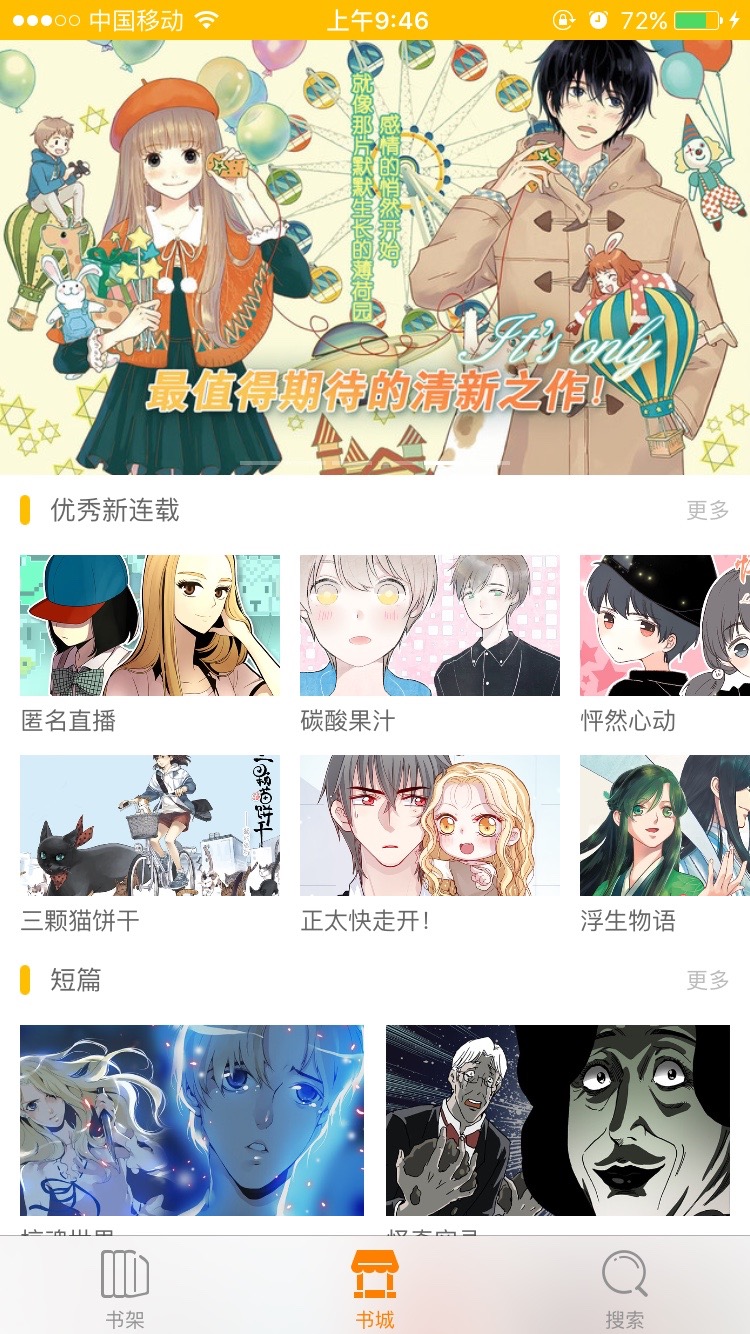The width and height of the screenshot is (750, 1334).
Task: Open the featured banner 最值得期待的清新之作
Action: click(375, 257)
